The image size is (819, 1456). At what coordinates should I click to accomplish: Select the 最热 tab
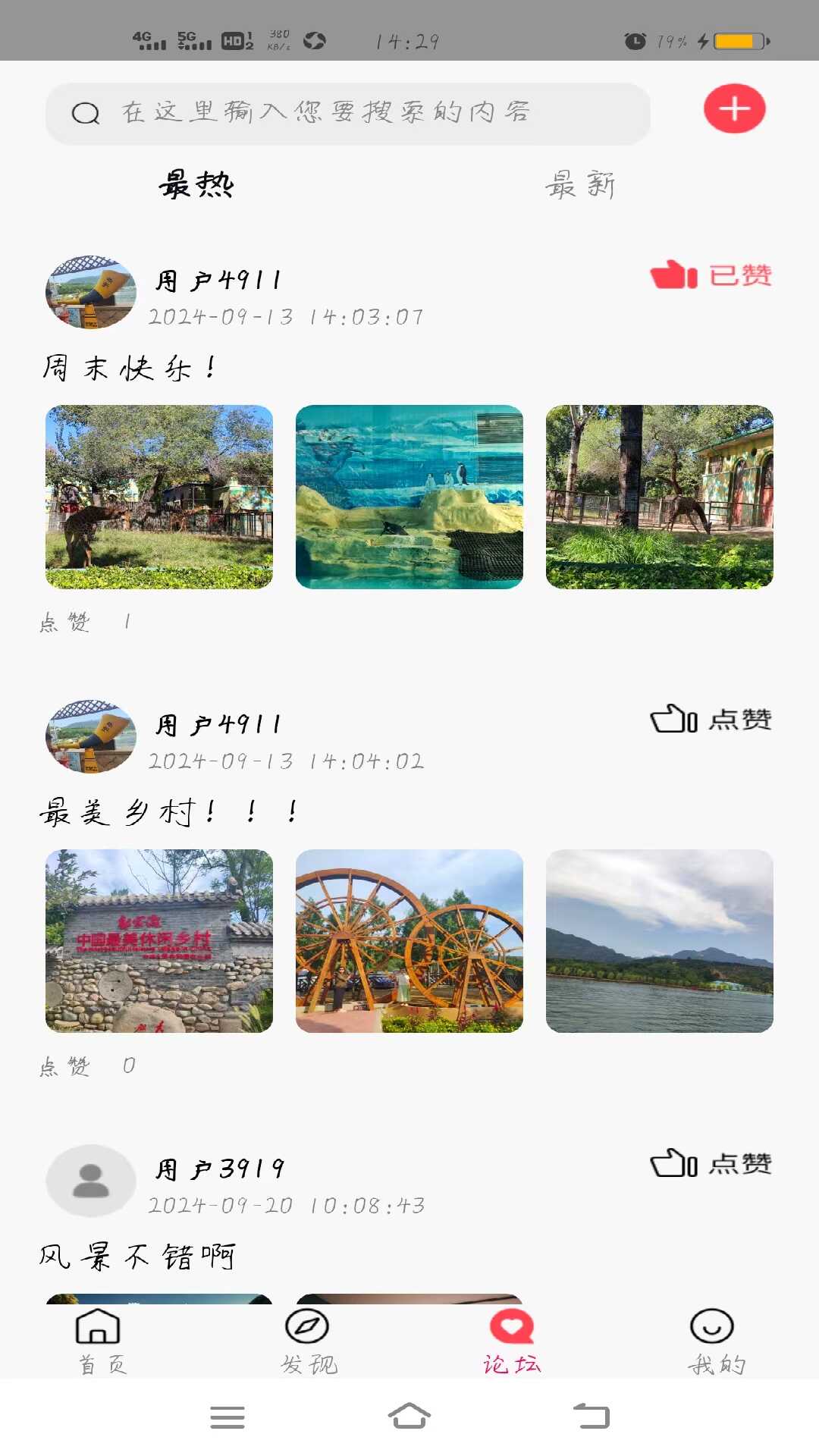click(x=196, y=185)
